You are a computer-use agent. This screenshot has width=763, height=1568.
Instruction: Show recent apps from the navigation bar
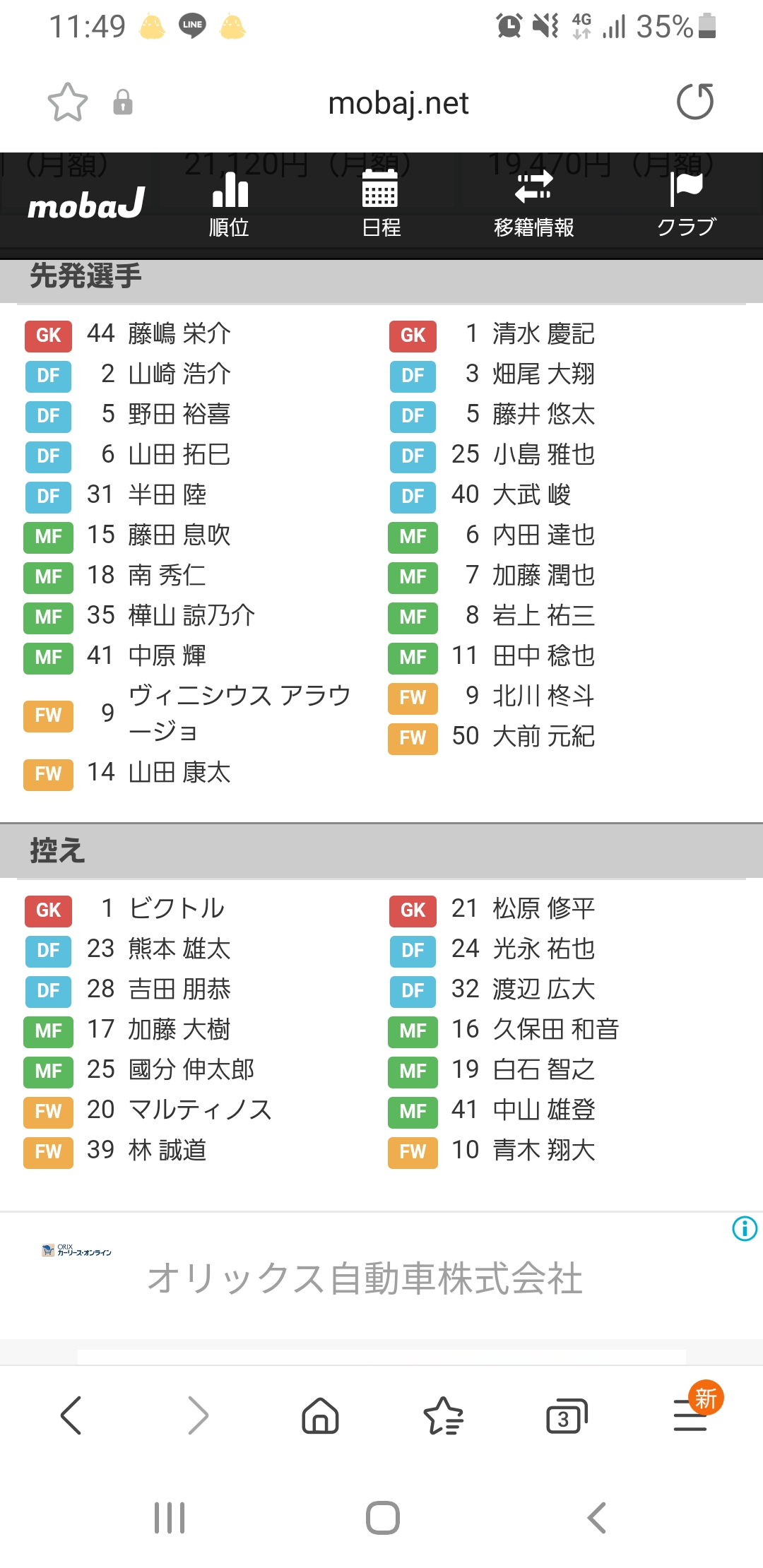point(170,1517)
